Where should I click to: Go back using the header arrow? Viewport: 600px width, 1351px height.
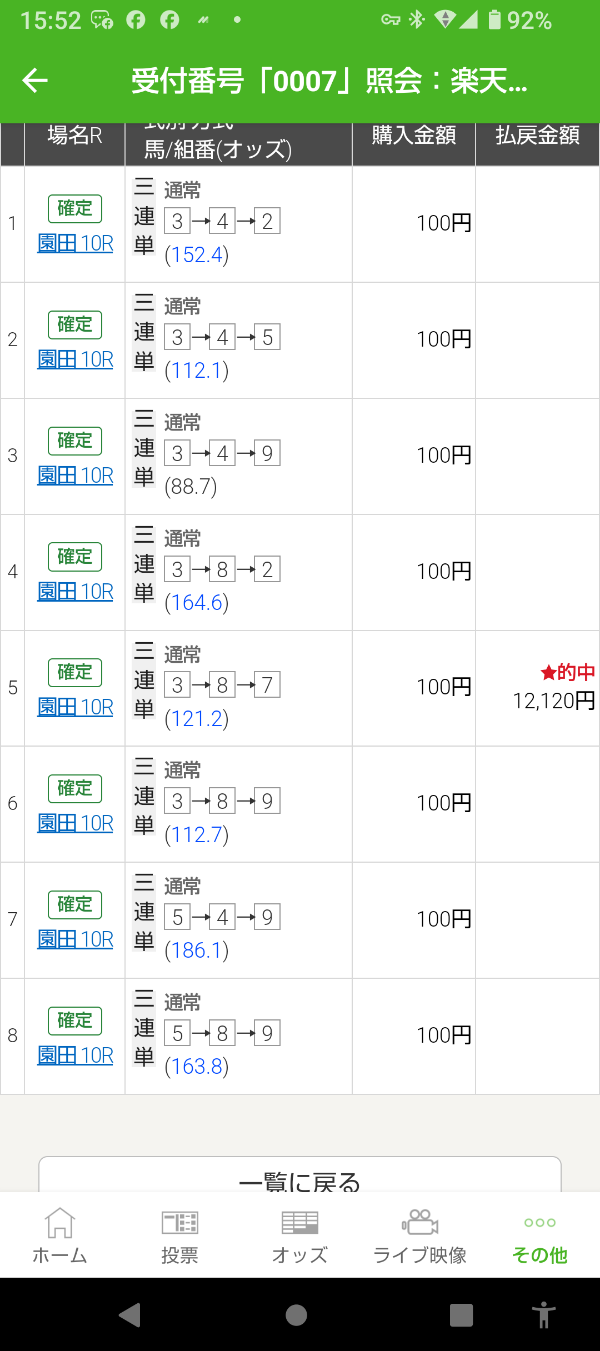[35, 81]
